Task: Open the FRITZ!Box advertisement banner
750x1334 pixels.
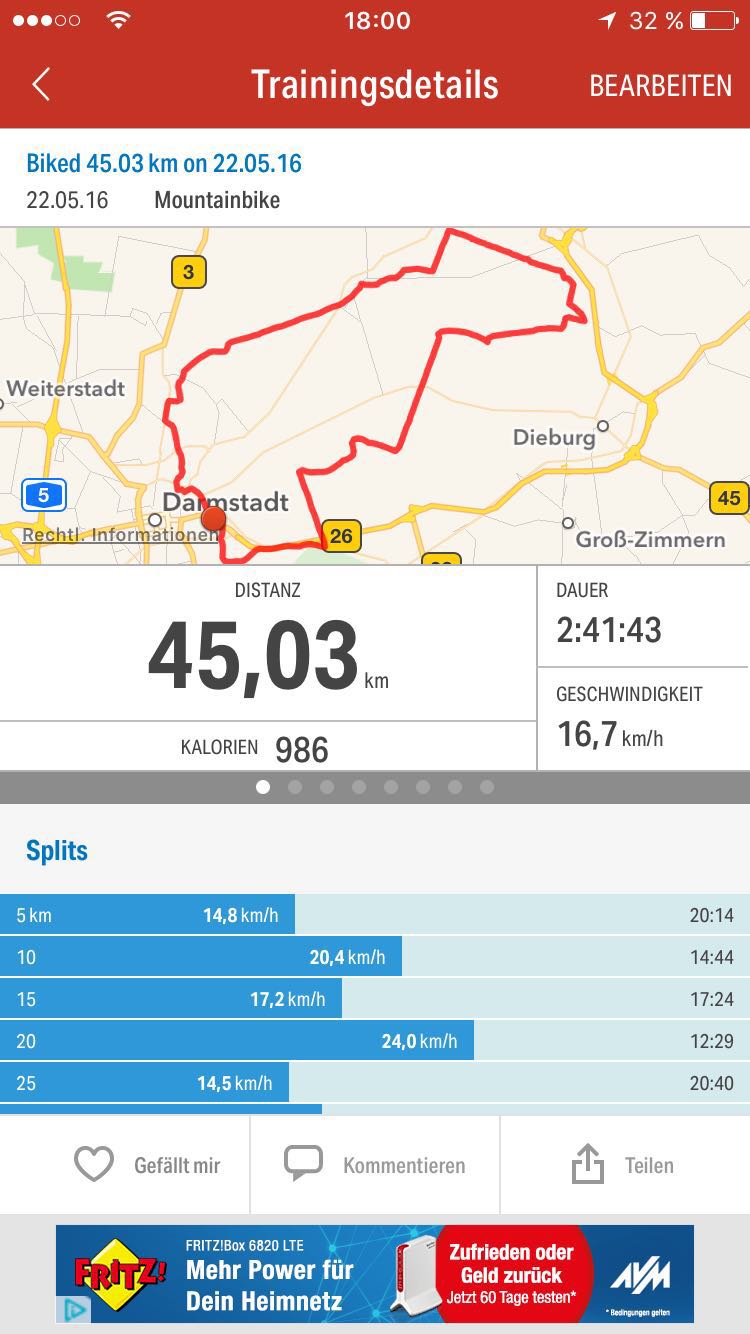Action: pyautogui.click(x=375, y=1273)
